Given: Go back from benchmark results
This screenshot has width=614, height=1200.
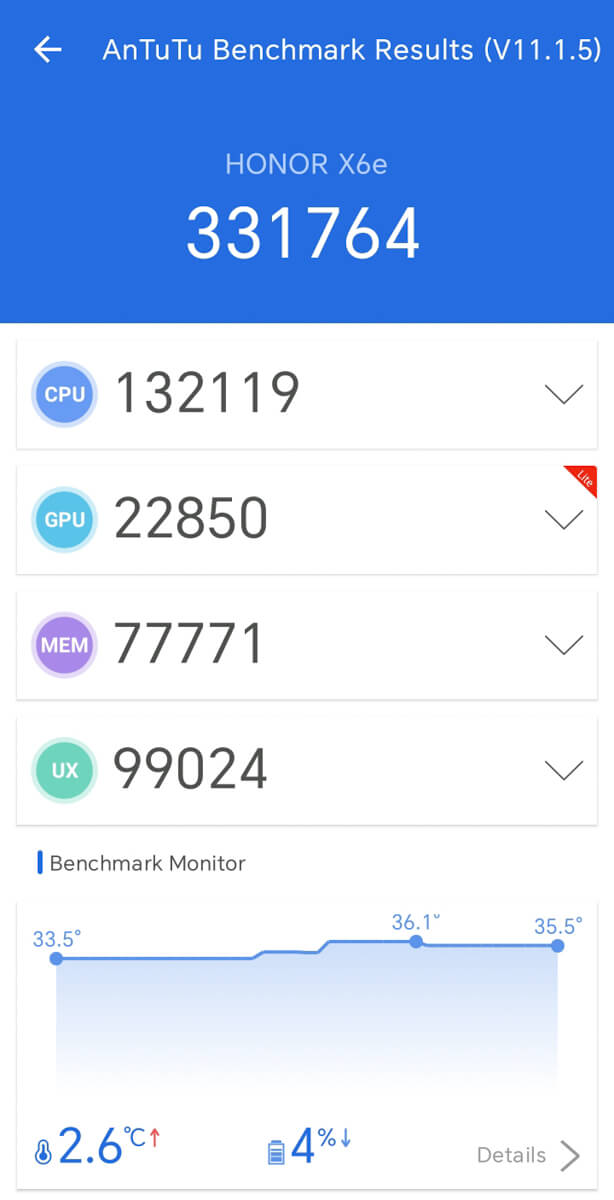Looking at the screenshot, I should pos(47,50).
